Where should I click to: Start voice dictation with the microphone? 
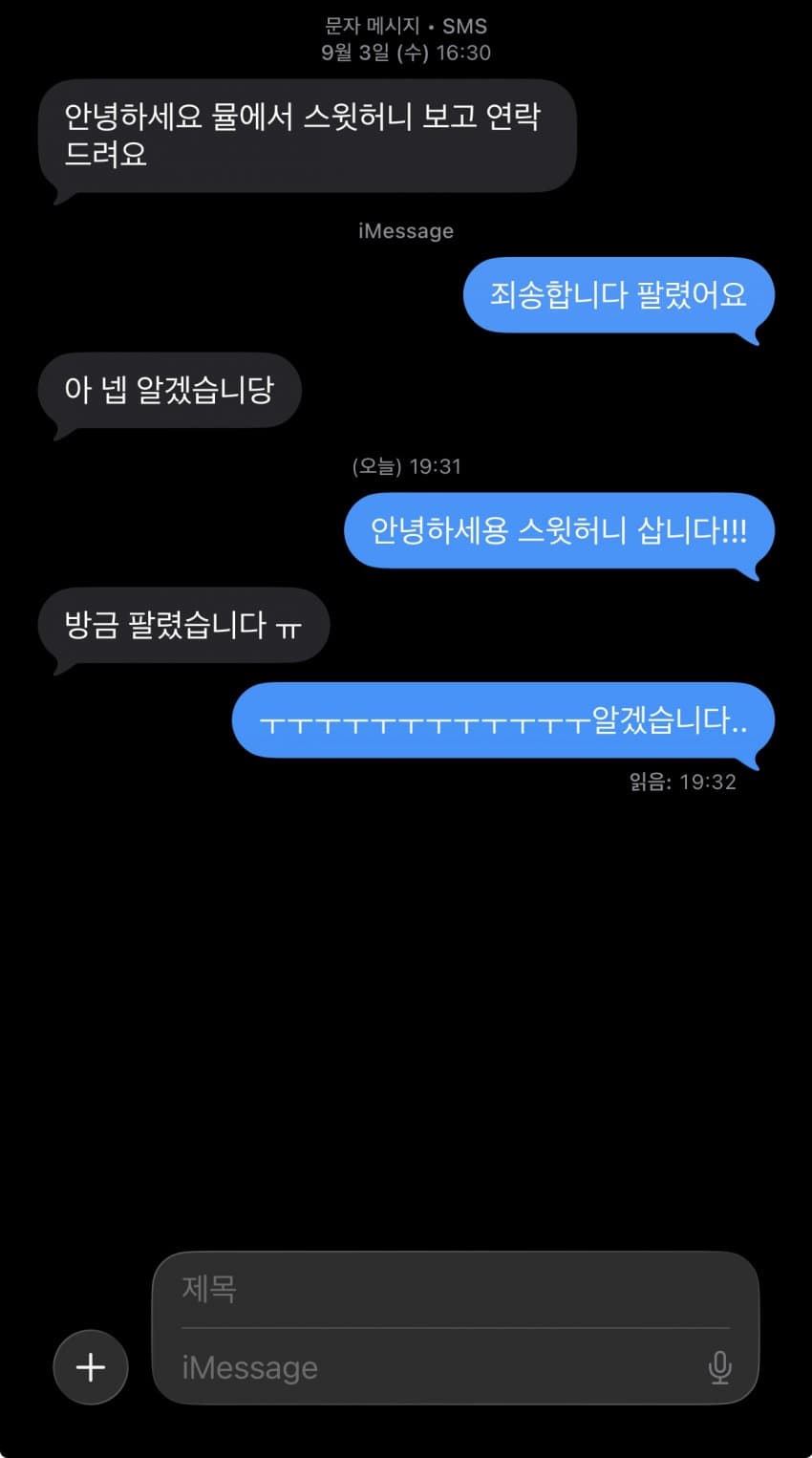tap(719, 1368)
